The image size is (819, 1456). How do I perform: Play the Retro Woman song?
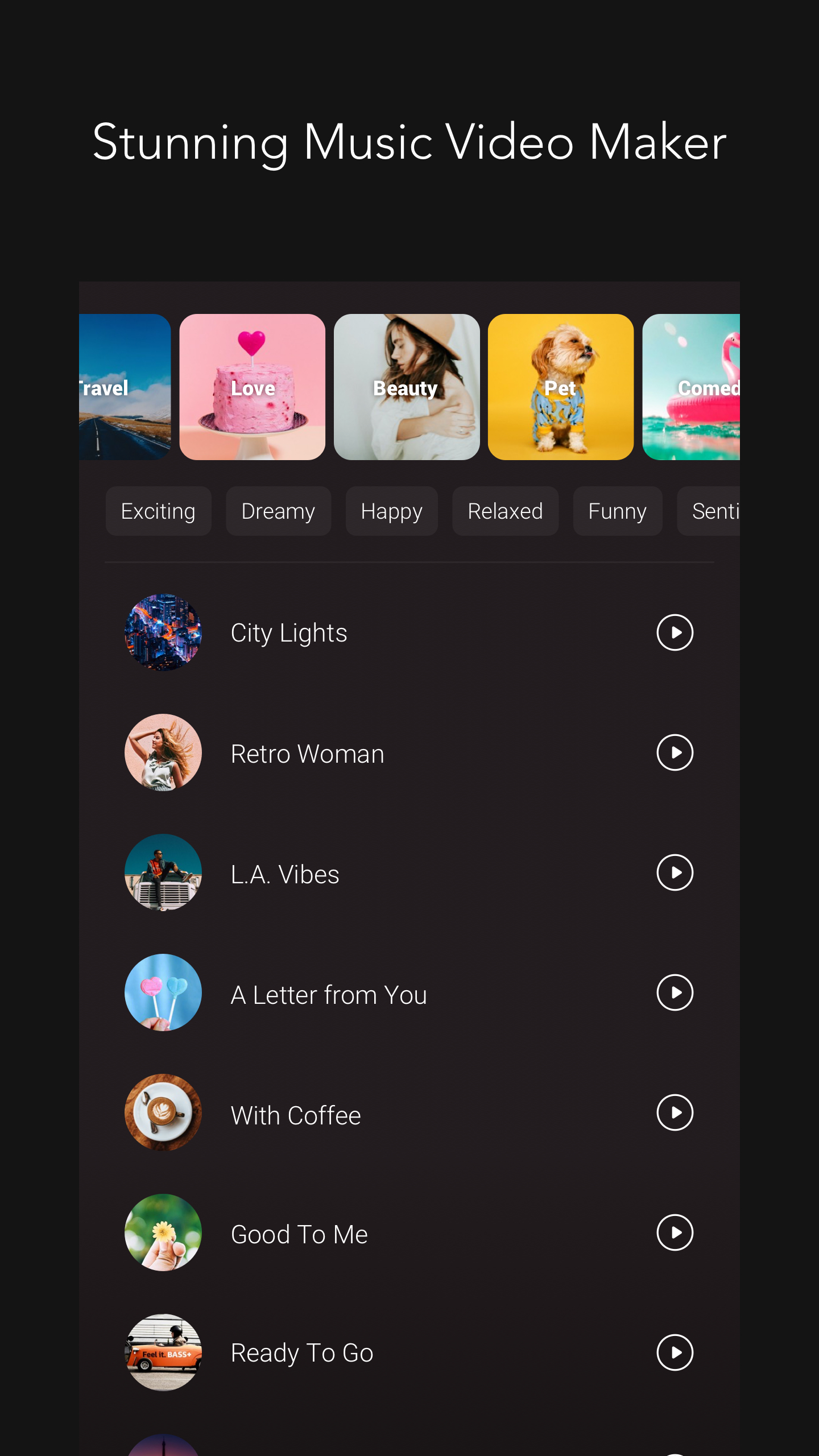pos(675,752)
